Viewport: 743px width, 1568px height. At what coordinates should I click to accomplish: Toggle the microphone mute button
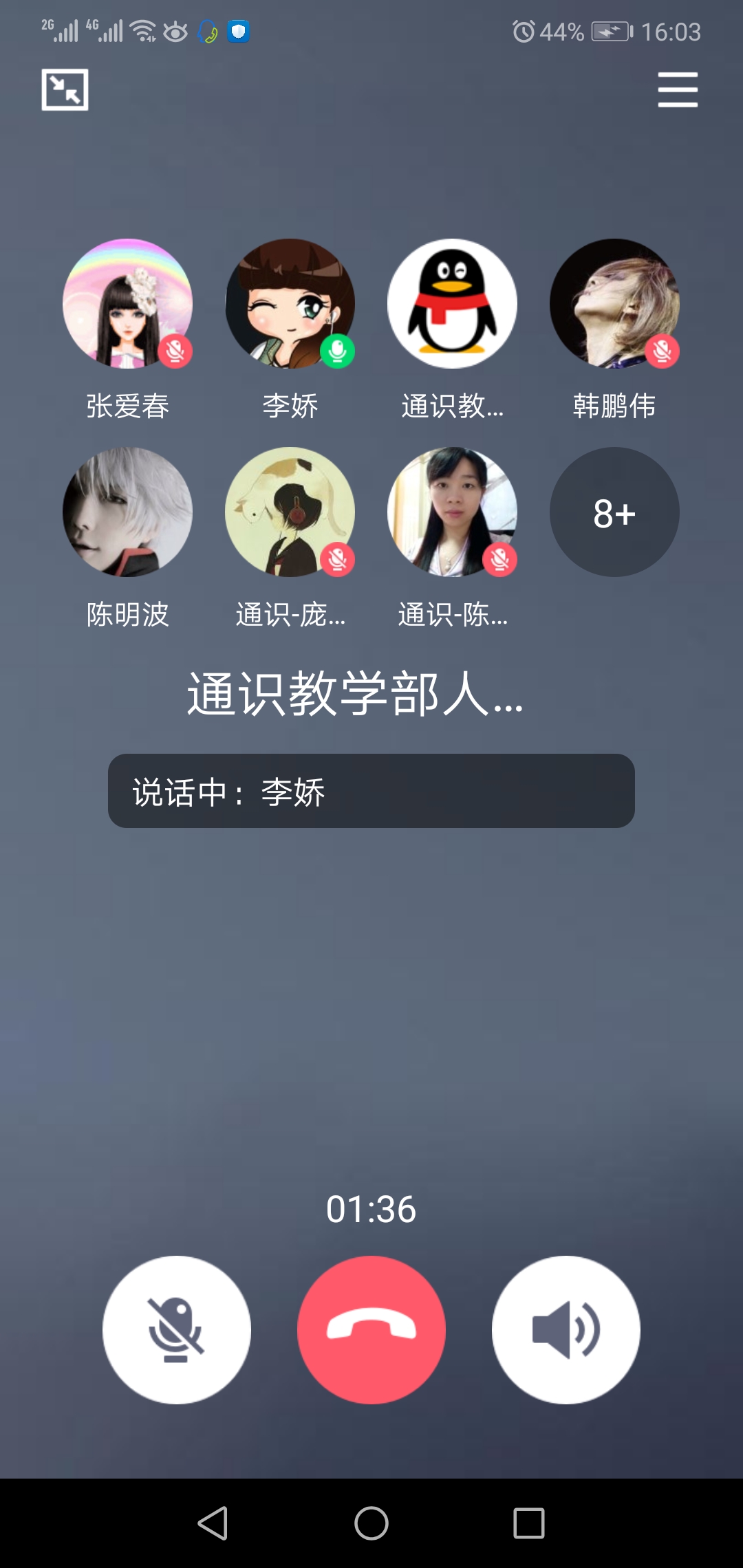coord(177,1330)
